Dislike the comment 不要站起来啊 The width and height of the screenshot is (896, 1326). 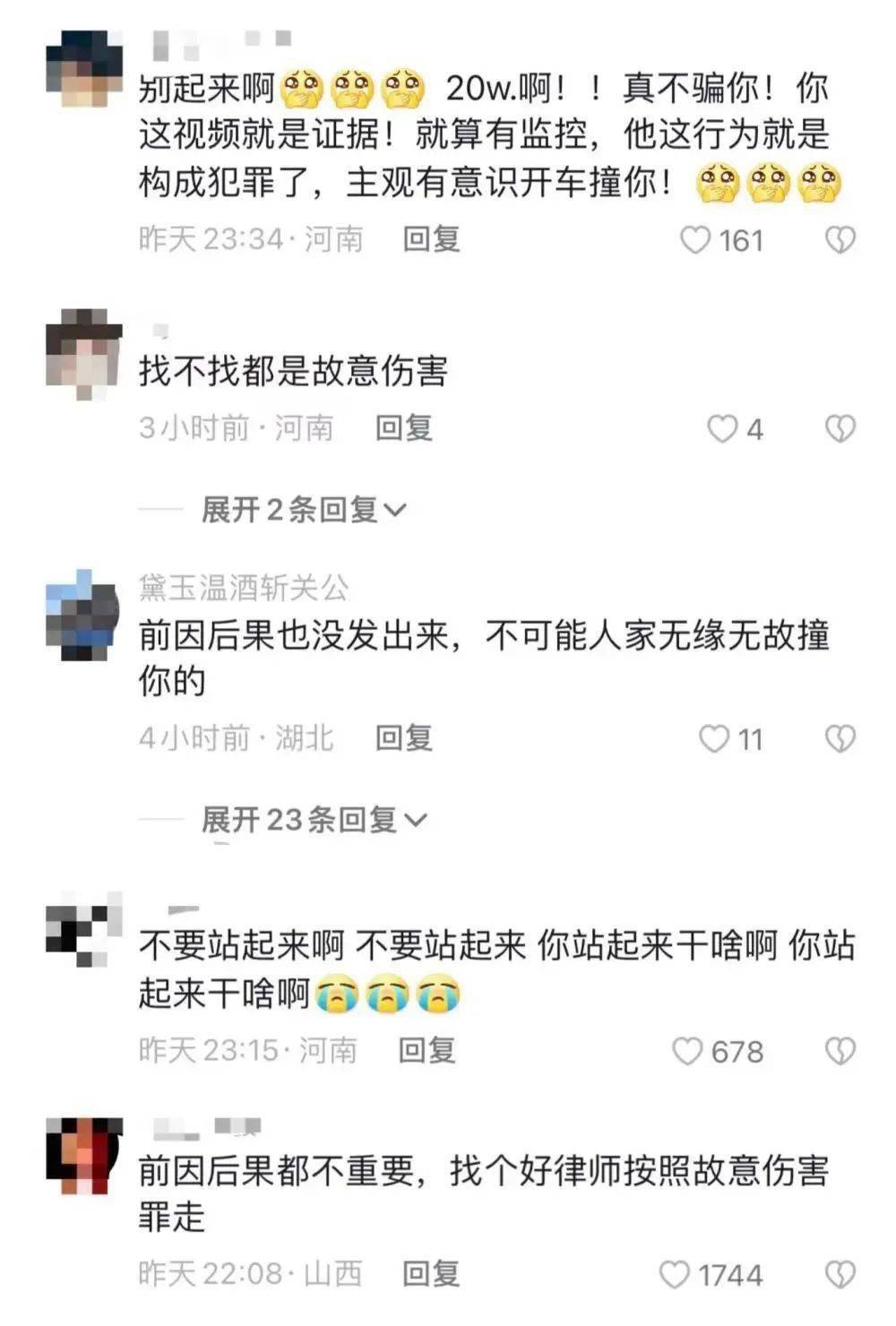click(840, 1051)
